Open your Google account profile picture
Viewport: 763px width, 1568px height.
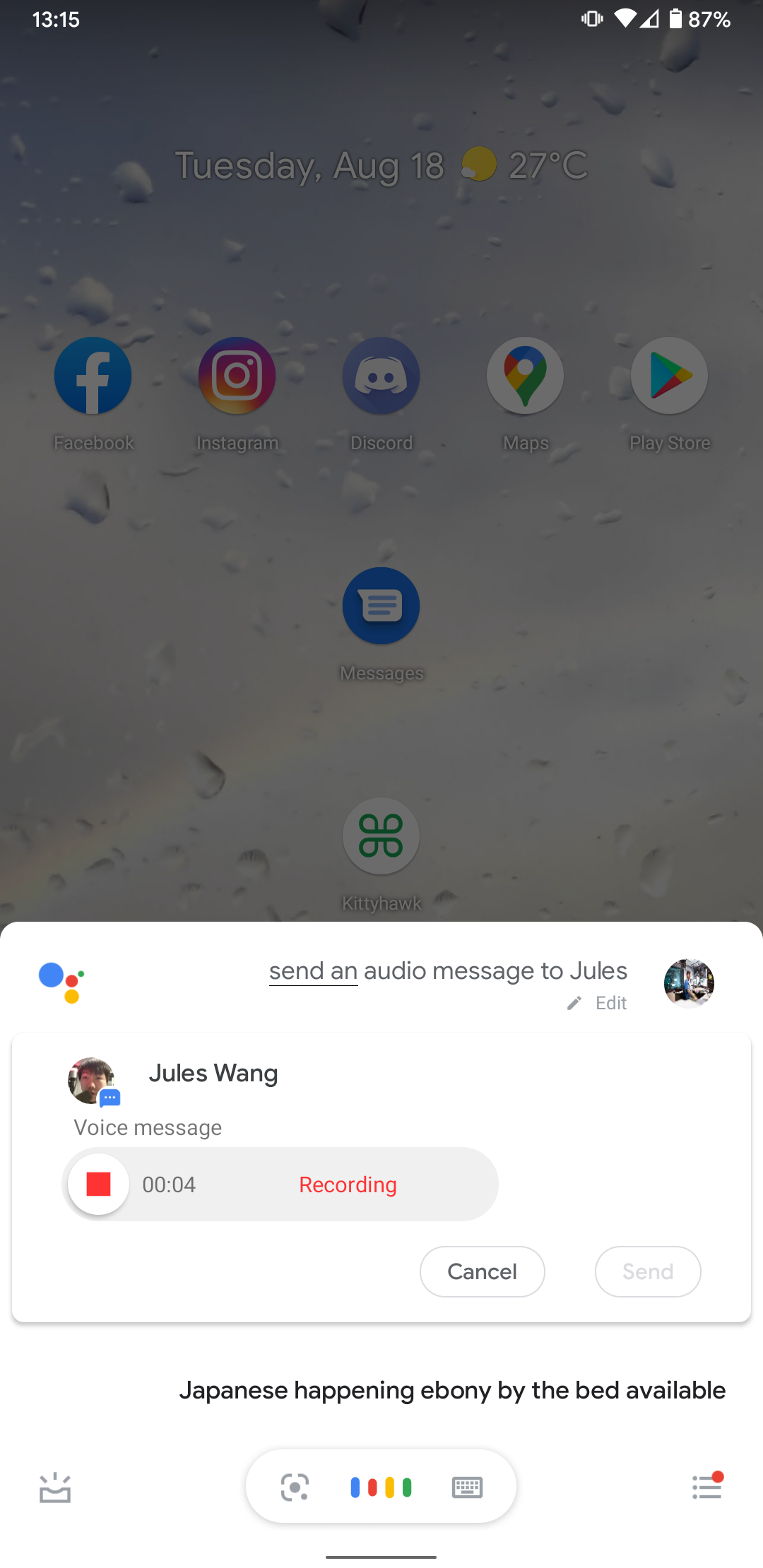[x=688, y=982]
